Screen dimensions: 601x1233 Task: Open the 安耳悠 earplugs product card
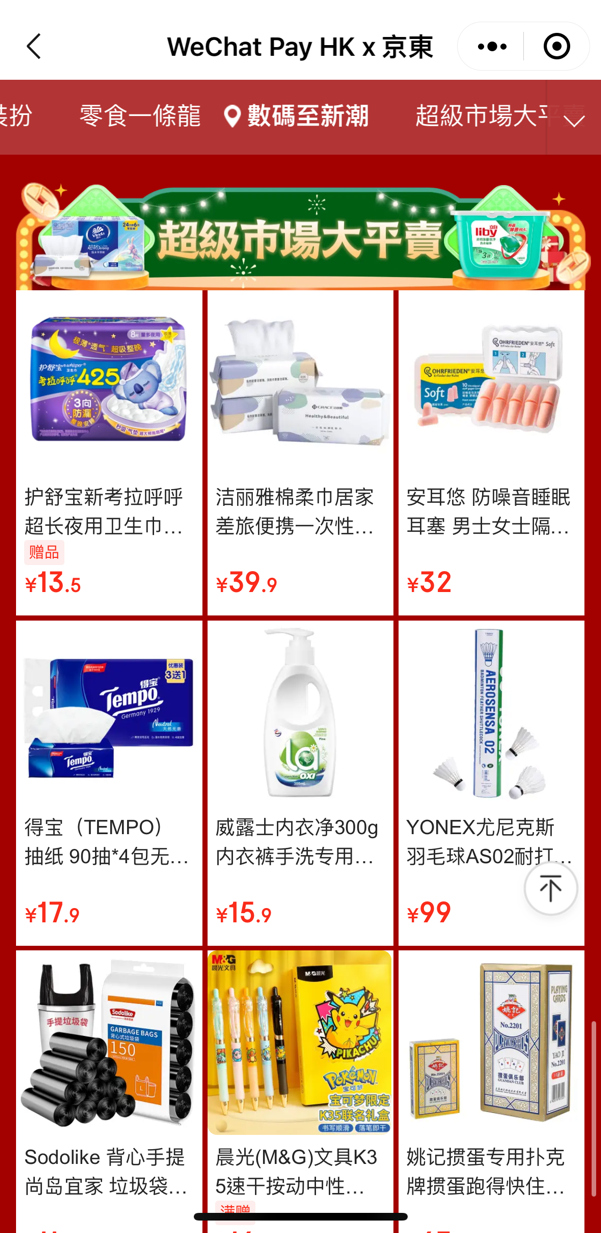(491, 452)
